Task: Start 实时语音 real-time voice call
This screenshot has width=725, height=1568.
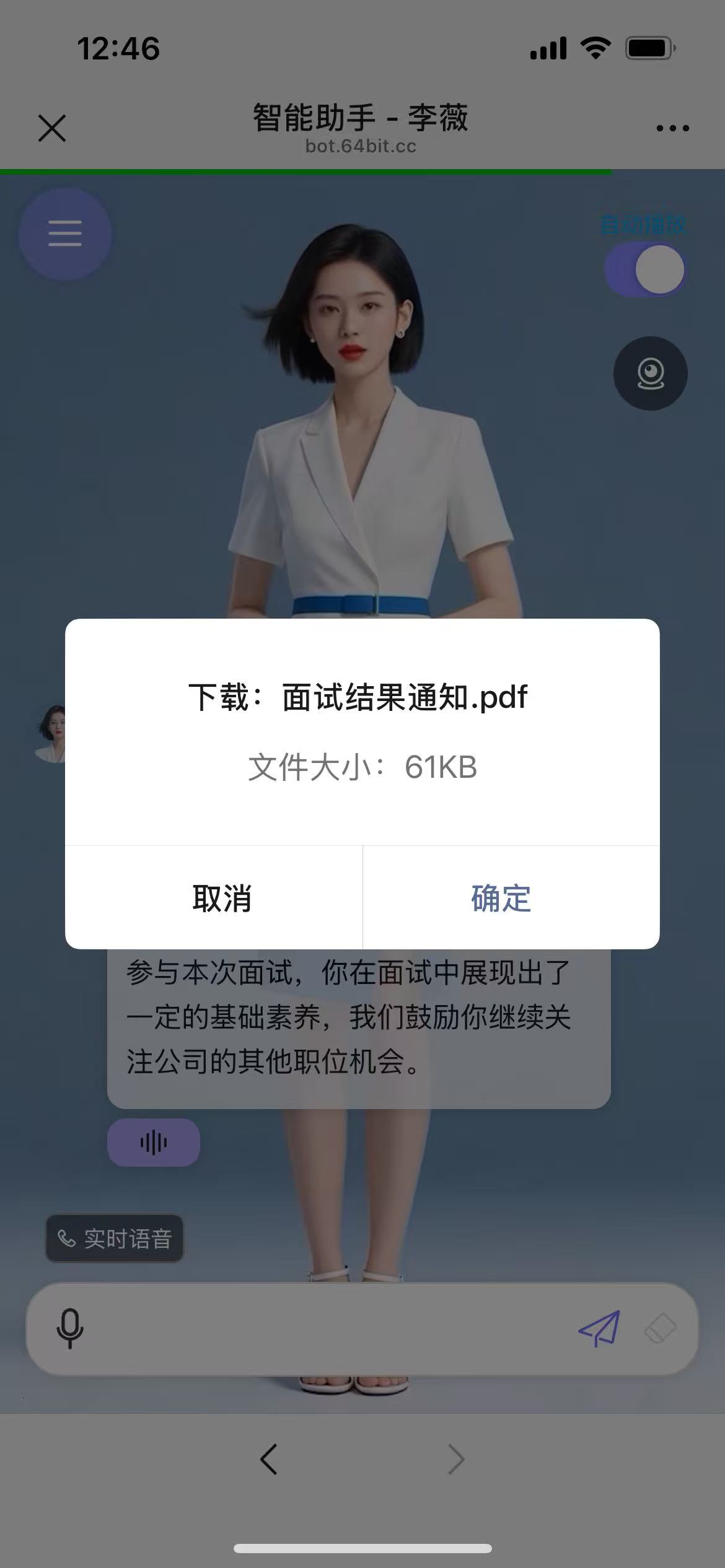Action: (x=115, y=1239)
